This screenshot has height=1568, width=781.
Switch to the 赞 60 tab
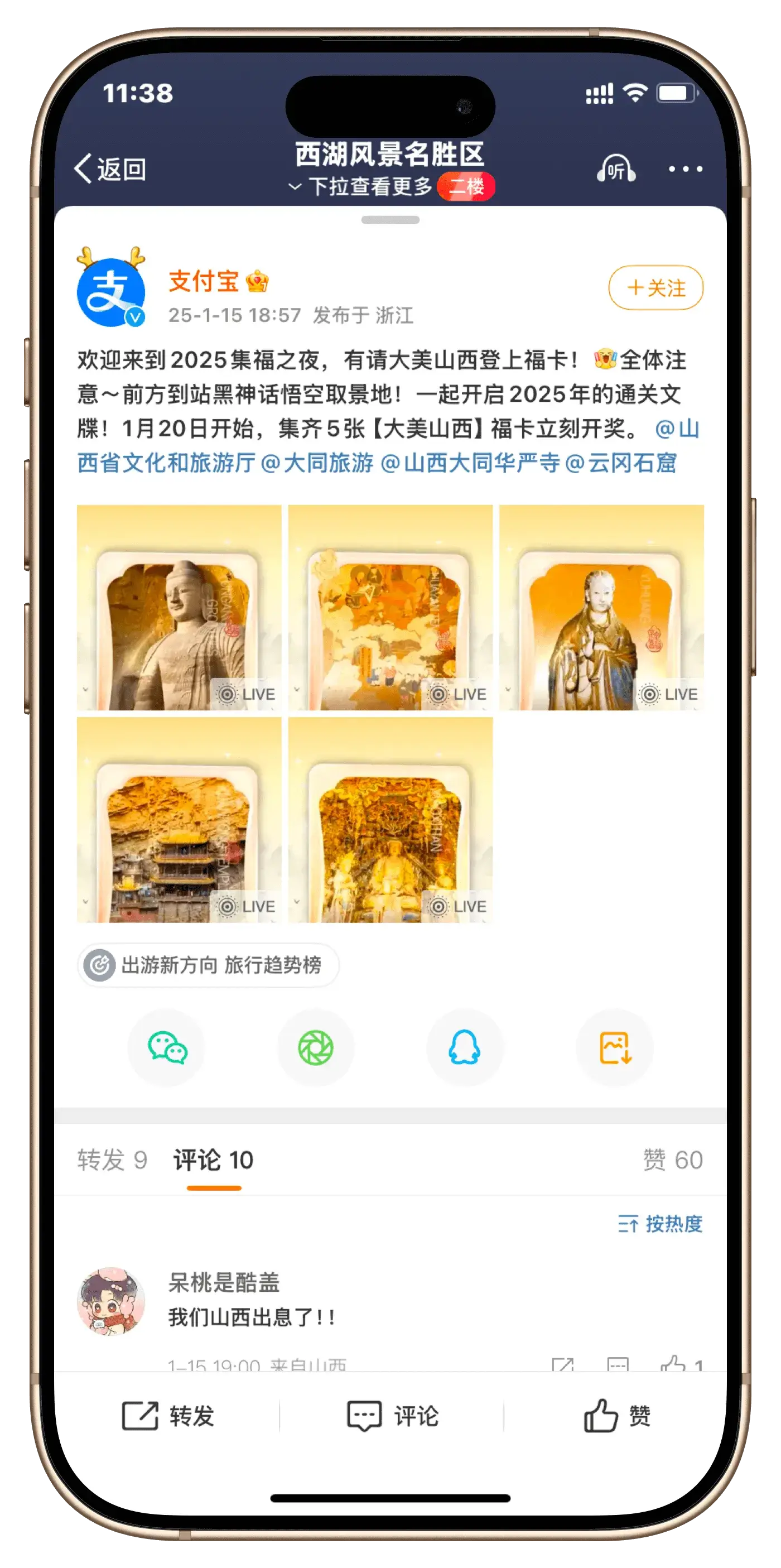[673, 1160]
